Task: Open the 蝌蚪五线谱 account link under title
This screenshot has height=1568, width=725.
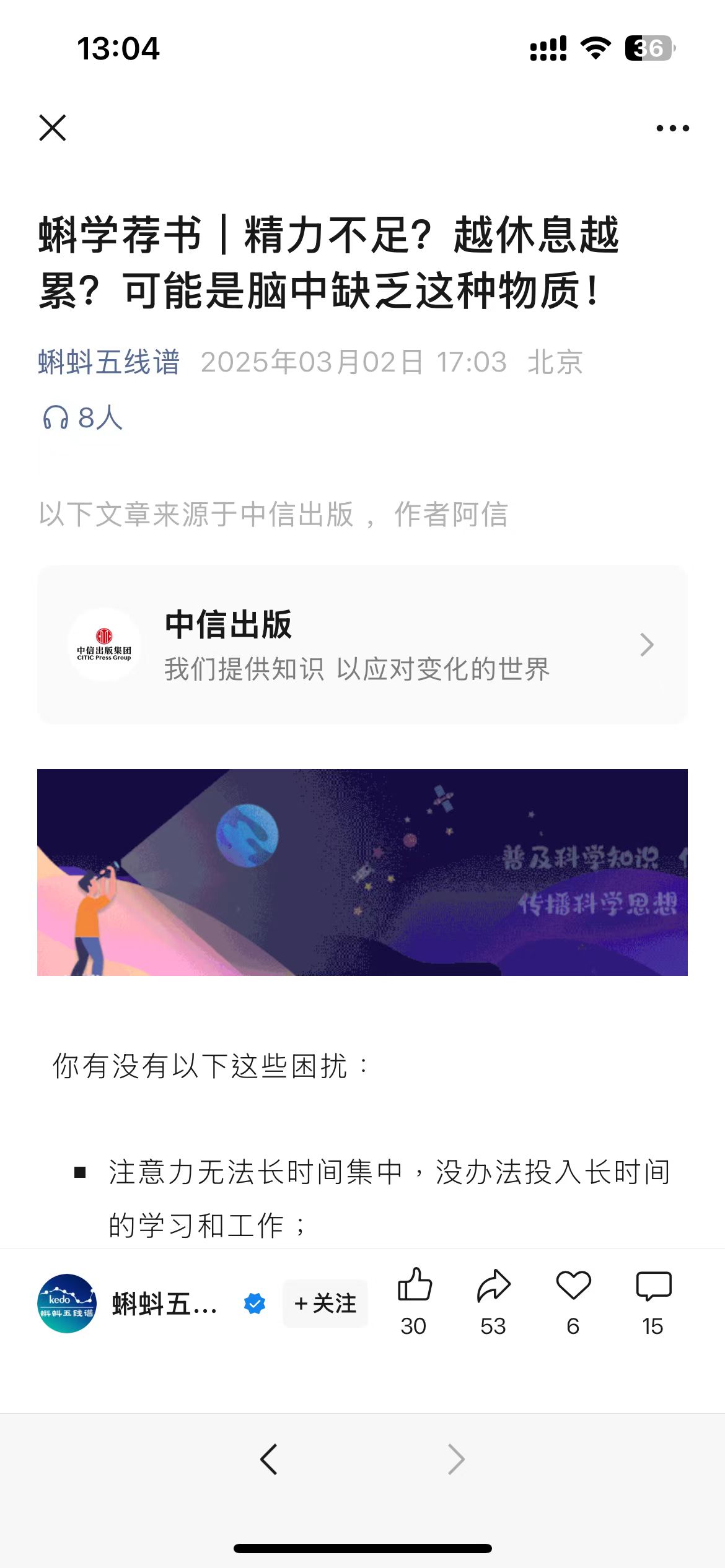Action: (109, 362)
